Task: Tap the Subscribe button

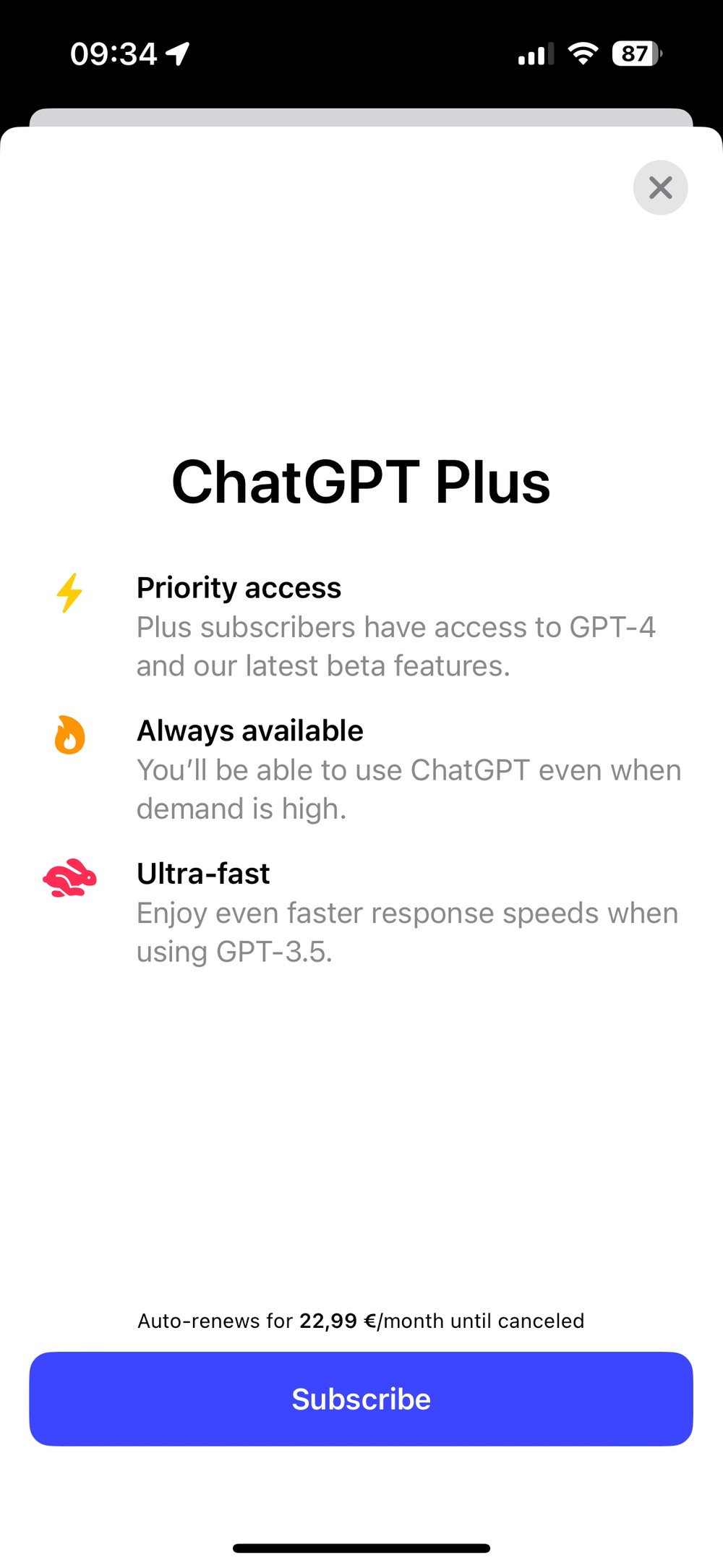Action: tap(361, 1399)
